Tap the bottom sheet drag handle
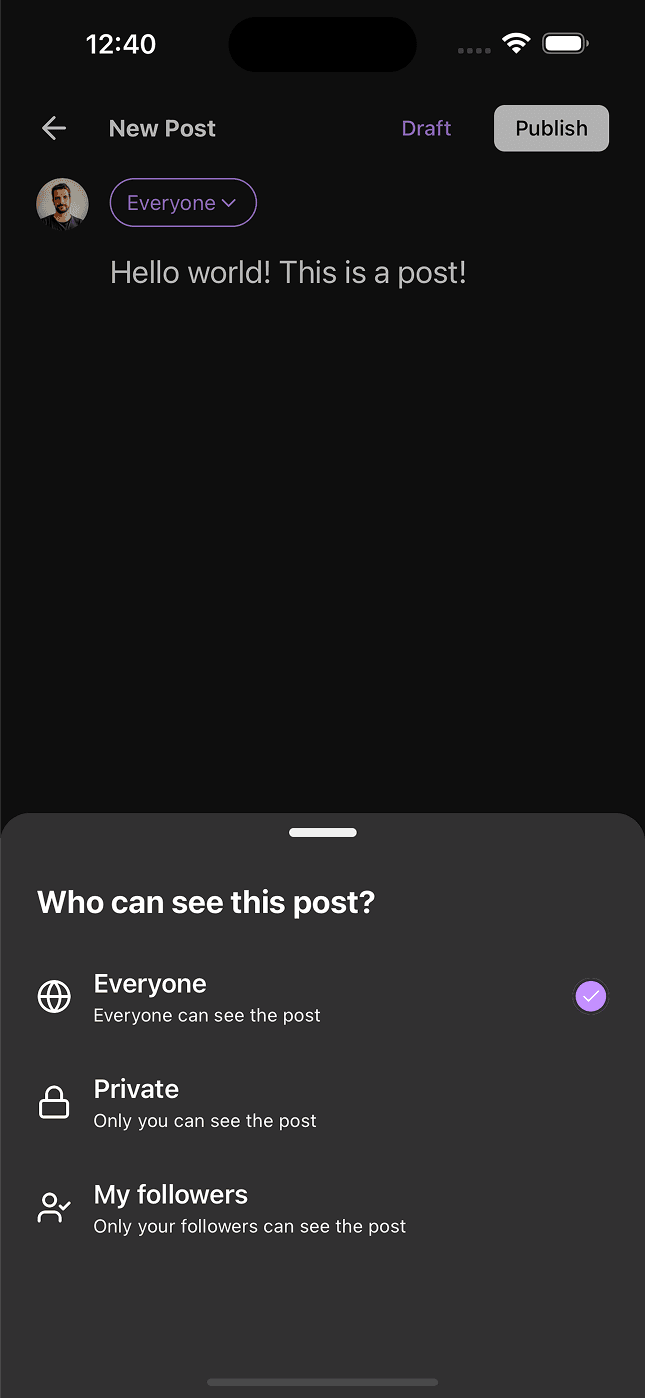 322,832
